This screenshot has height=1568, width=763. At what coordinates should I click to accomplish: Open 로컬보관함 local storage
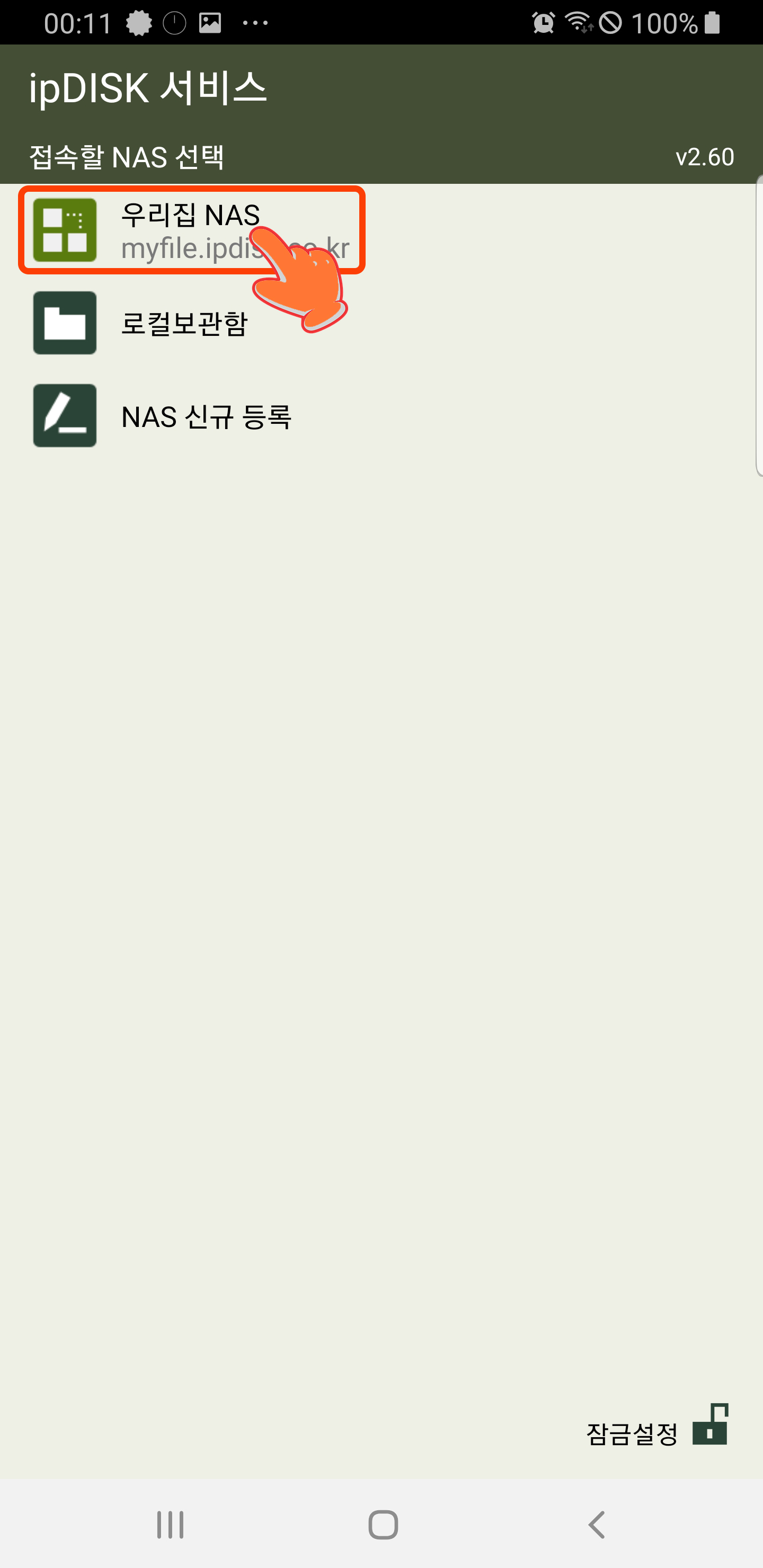183,323
